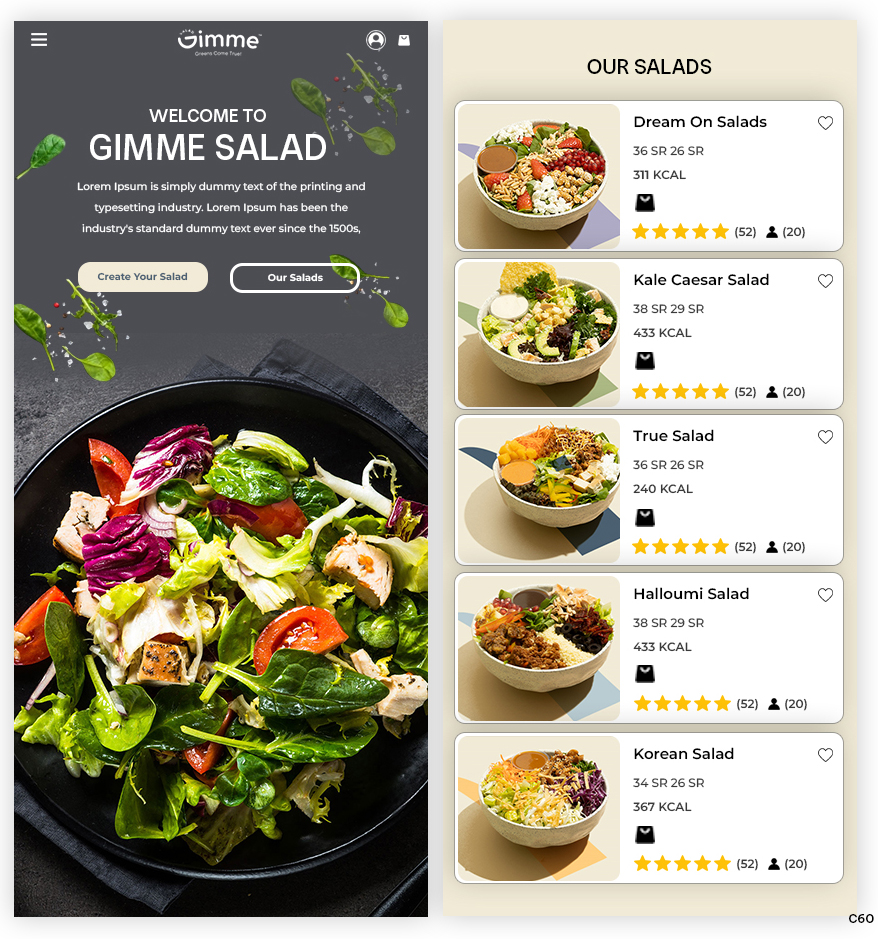Open the hamburger menu

click(39, 40)
